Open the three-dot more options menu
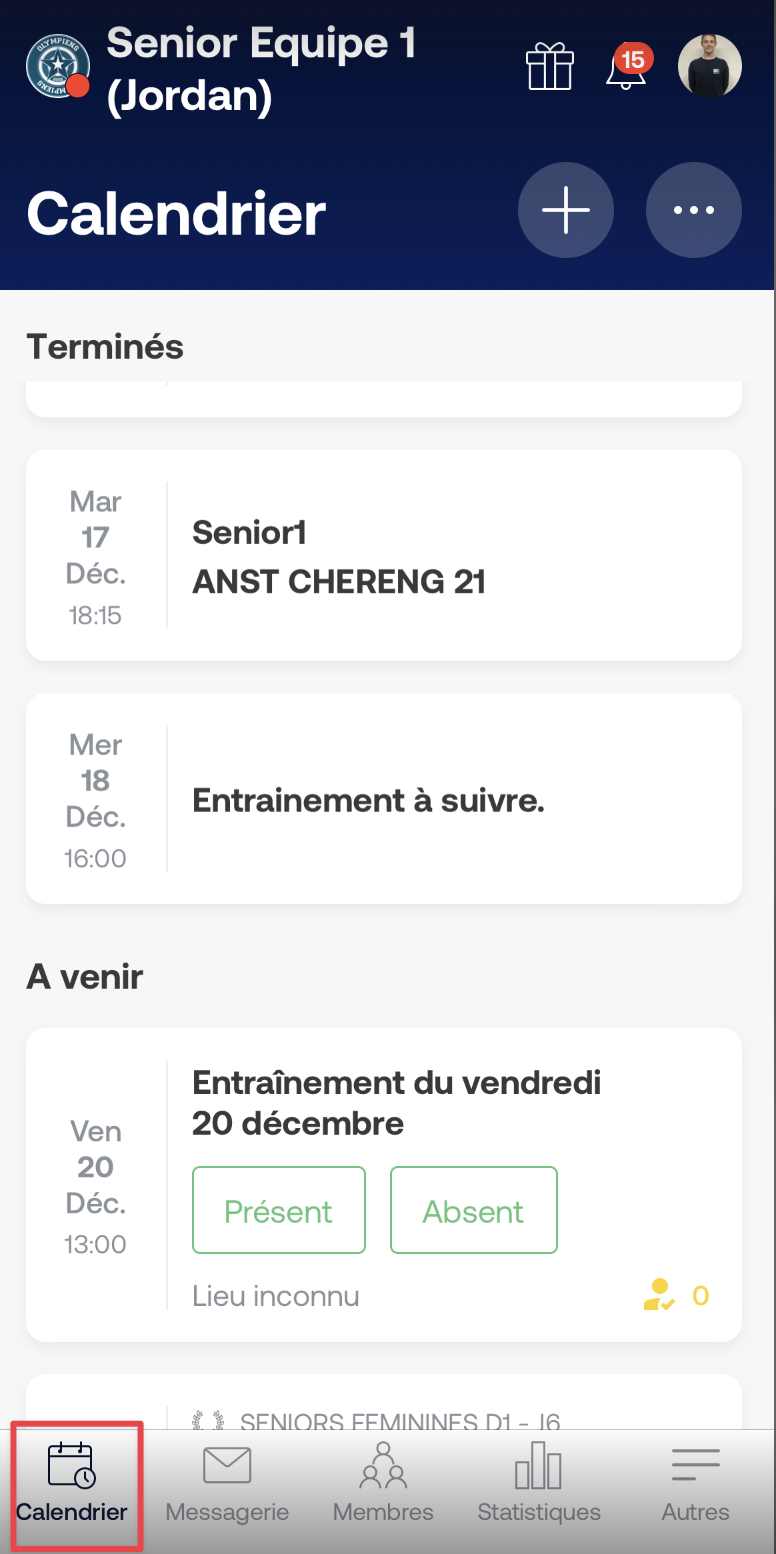 click(x=694, y=211)
